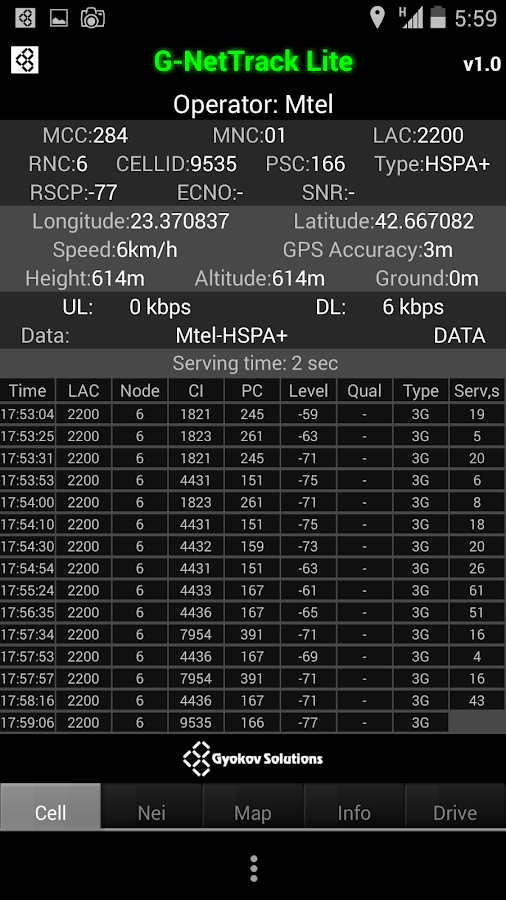Switch to the Map tab
506x900 pixels.
pyautogui.click(x=253, y=806)
